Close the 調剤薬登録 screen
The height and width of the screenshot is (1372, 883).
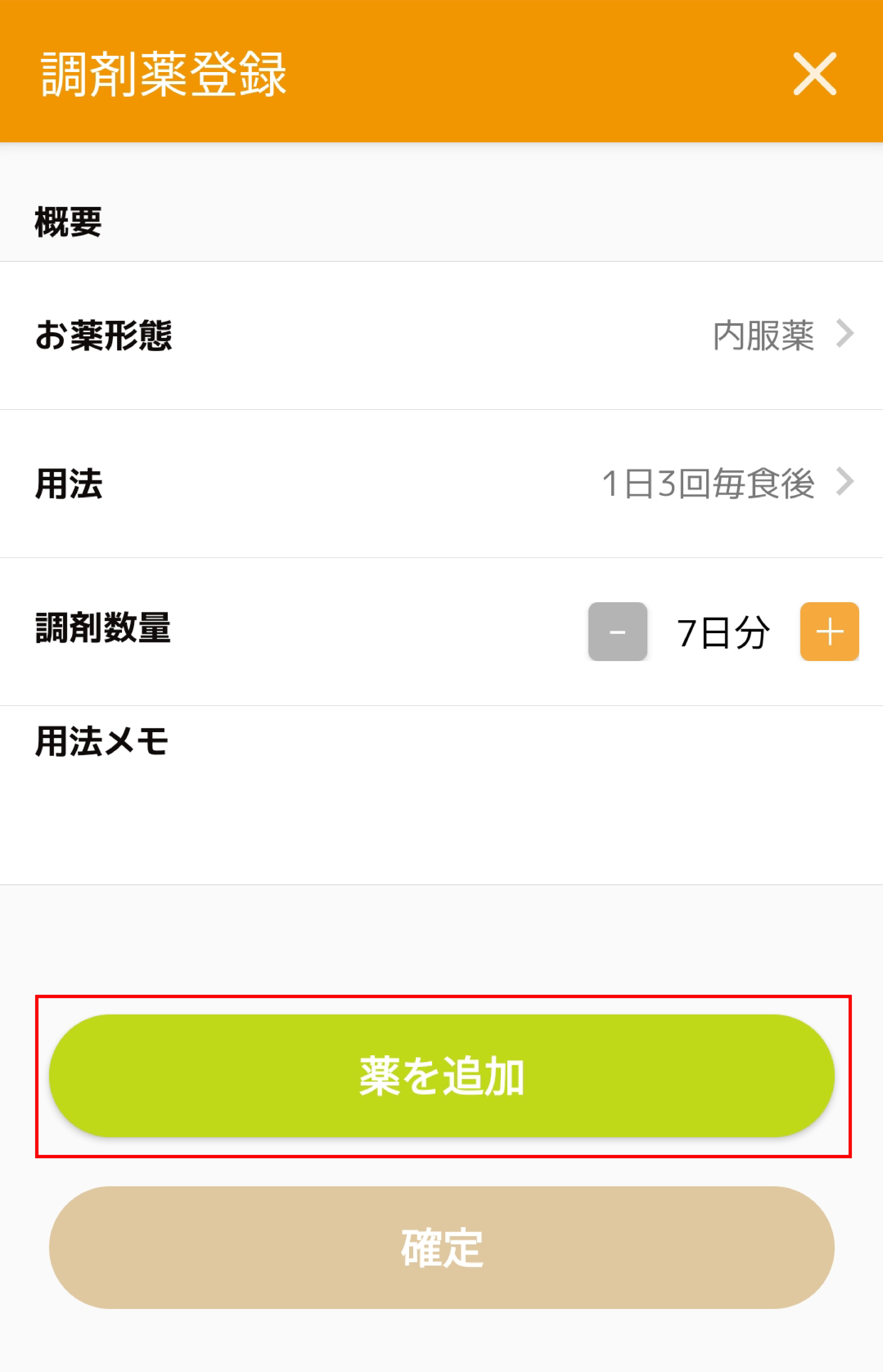[814, 74]
